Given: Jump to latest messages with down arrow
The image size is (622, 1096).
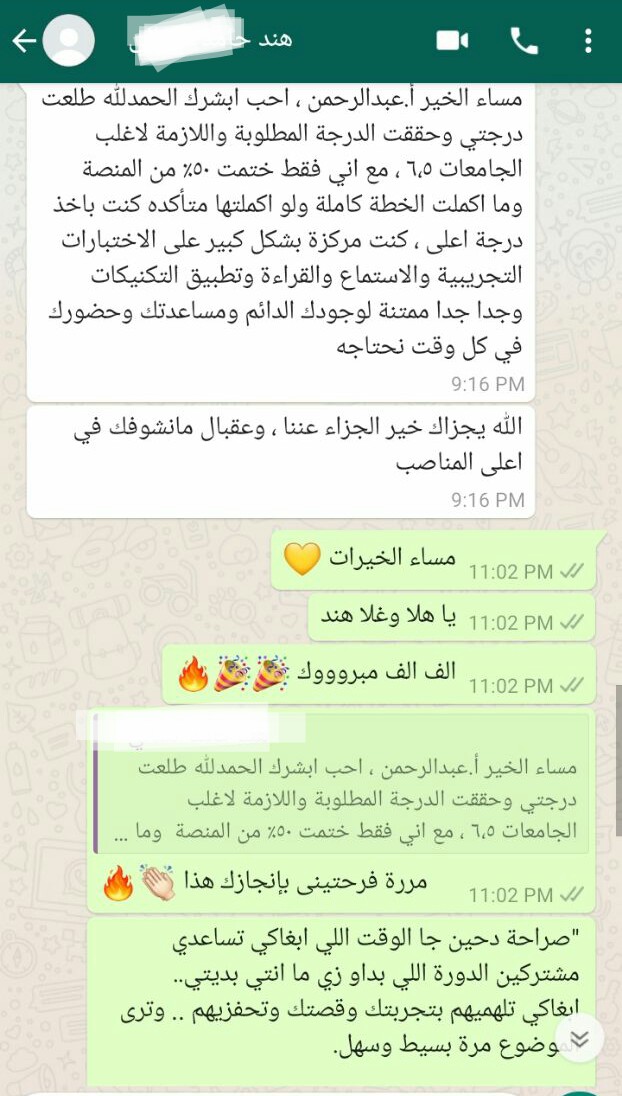Looking at the screenshot, I should click(579, 1039).
